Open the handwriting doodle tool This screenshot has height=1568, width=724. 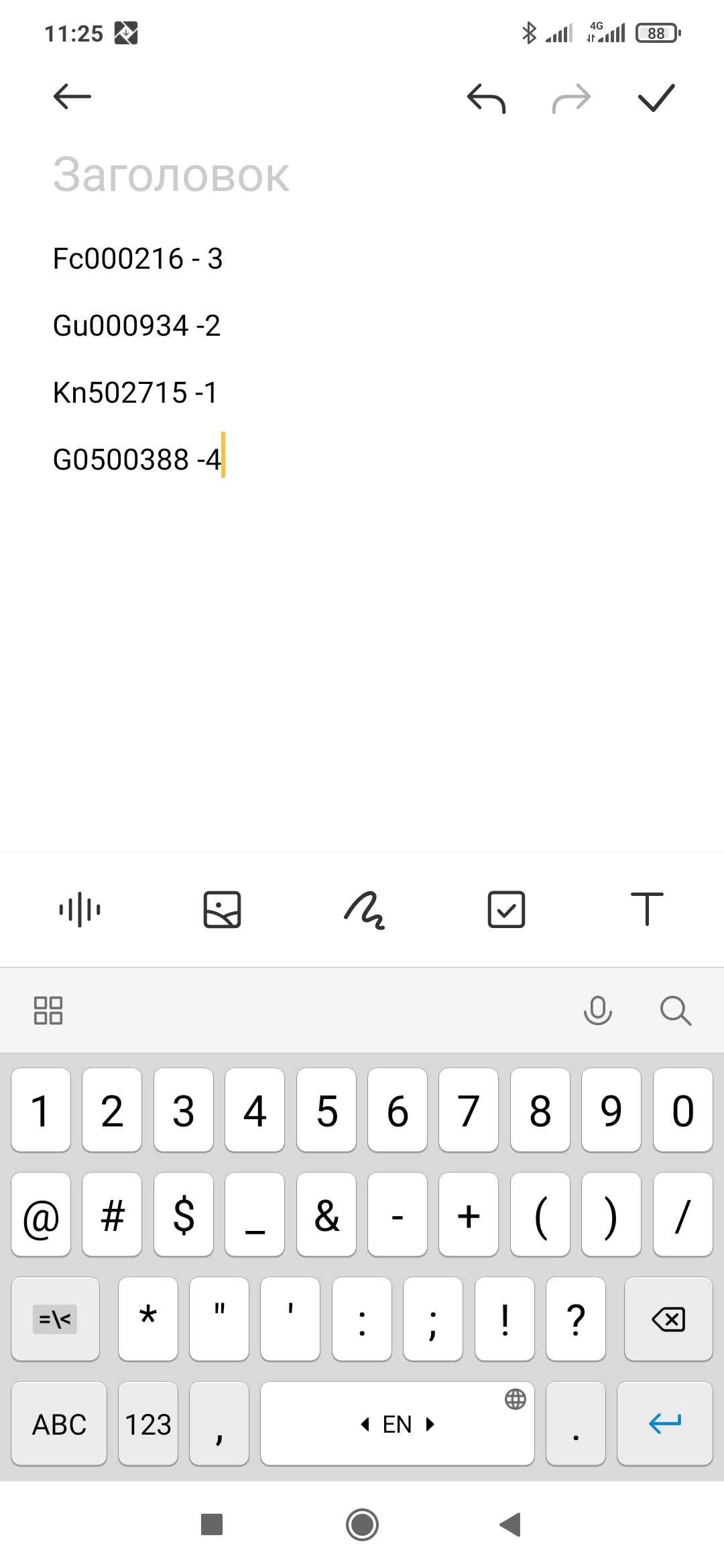(x=364, y=909)
